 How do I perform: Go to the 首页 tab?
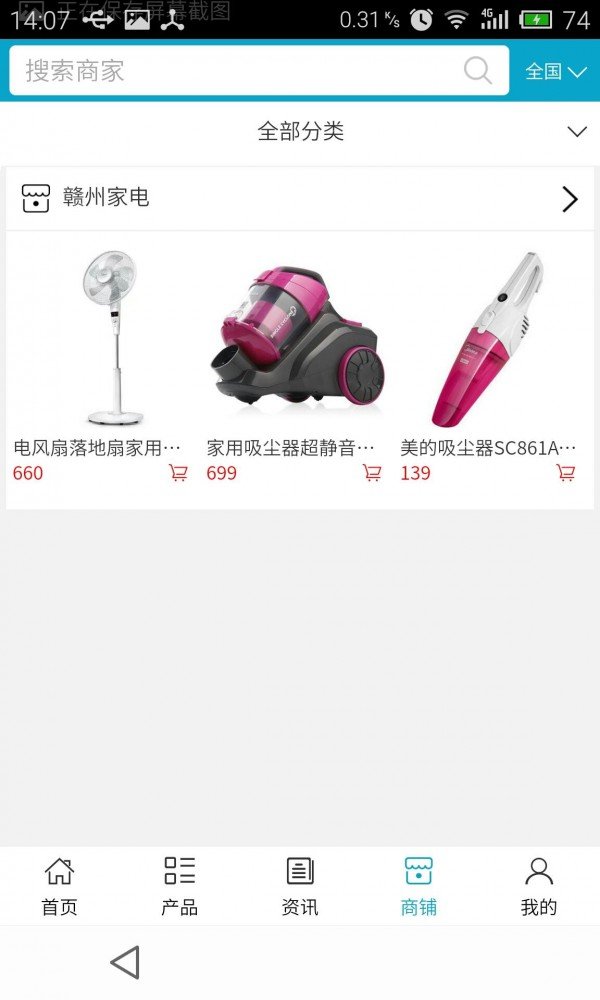click(x=60, y=886)
